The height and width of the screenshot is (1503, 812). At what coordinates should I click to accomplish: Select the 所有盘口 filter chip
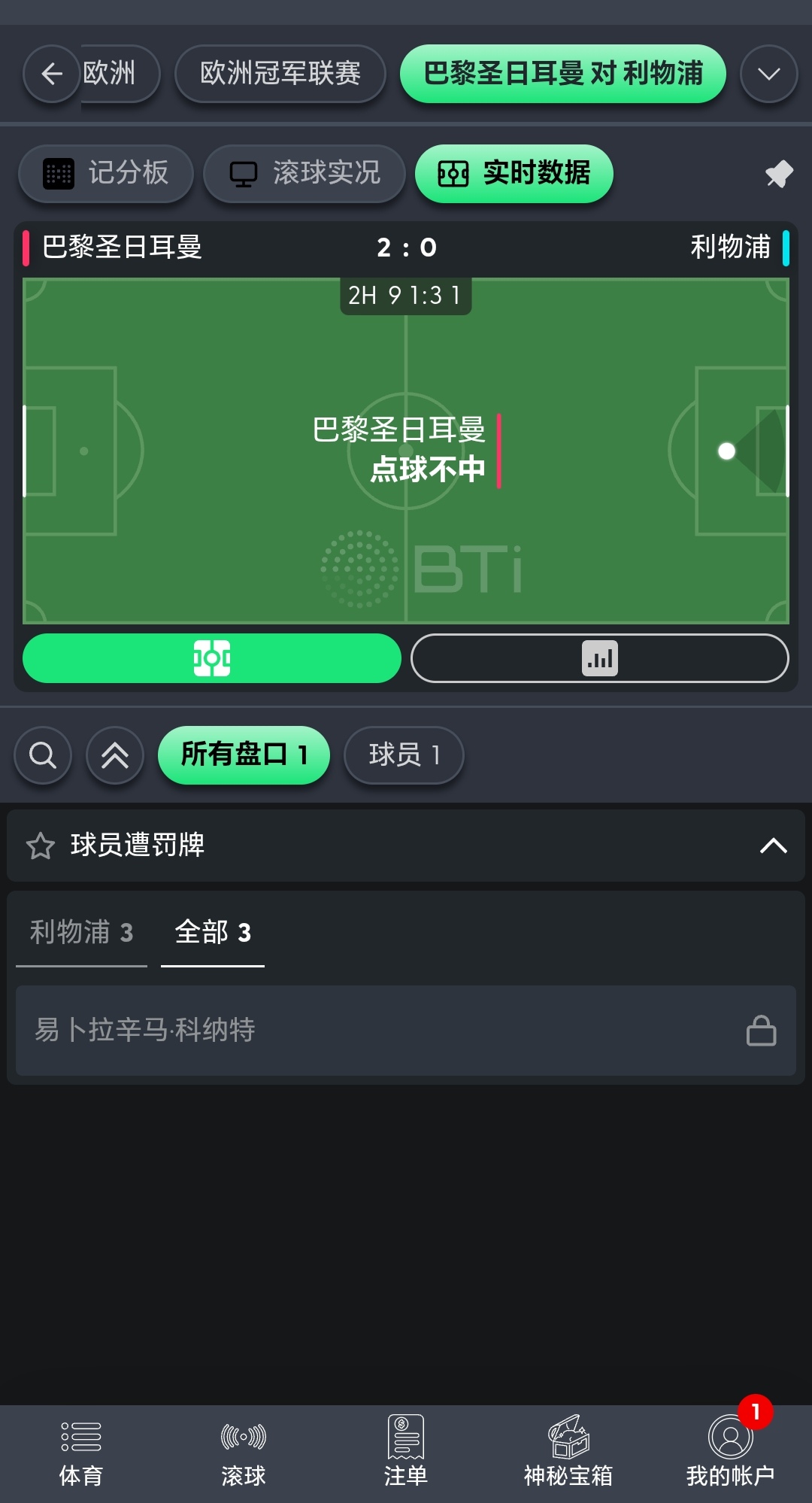tap(244, 755)
